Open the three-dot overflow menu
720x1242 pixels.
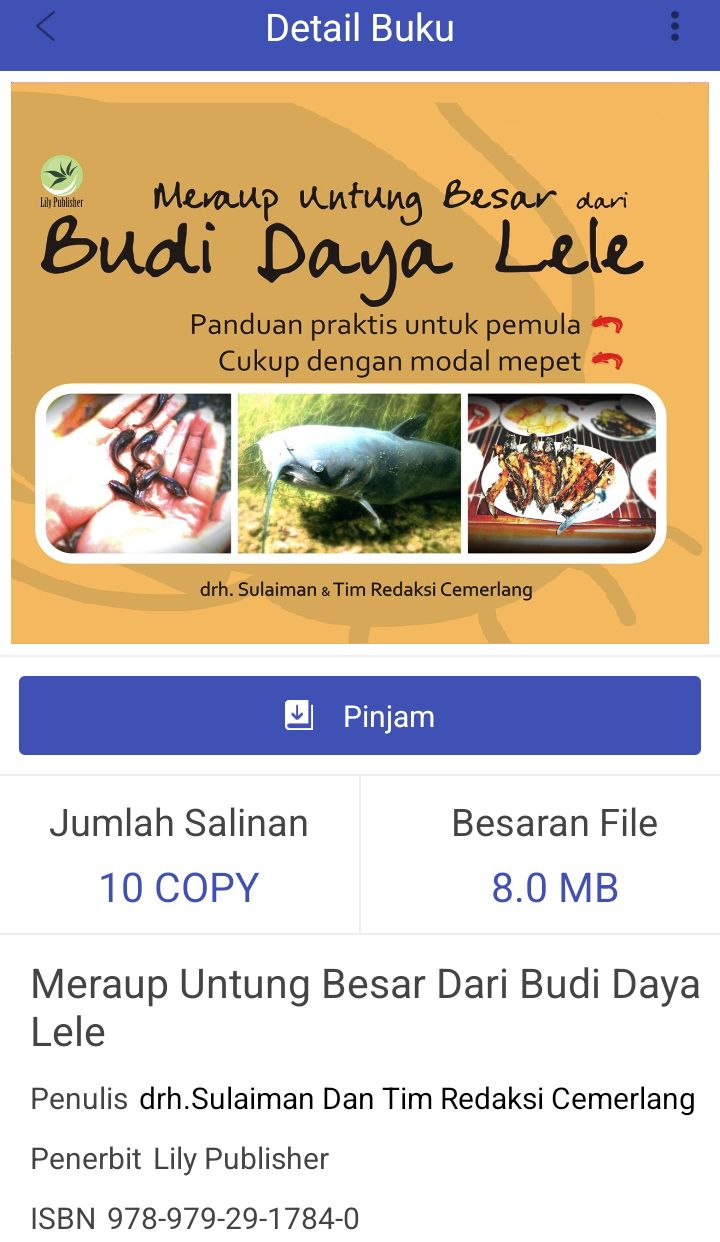(675, 28)
